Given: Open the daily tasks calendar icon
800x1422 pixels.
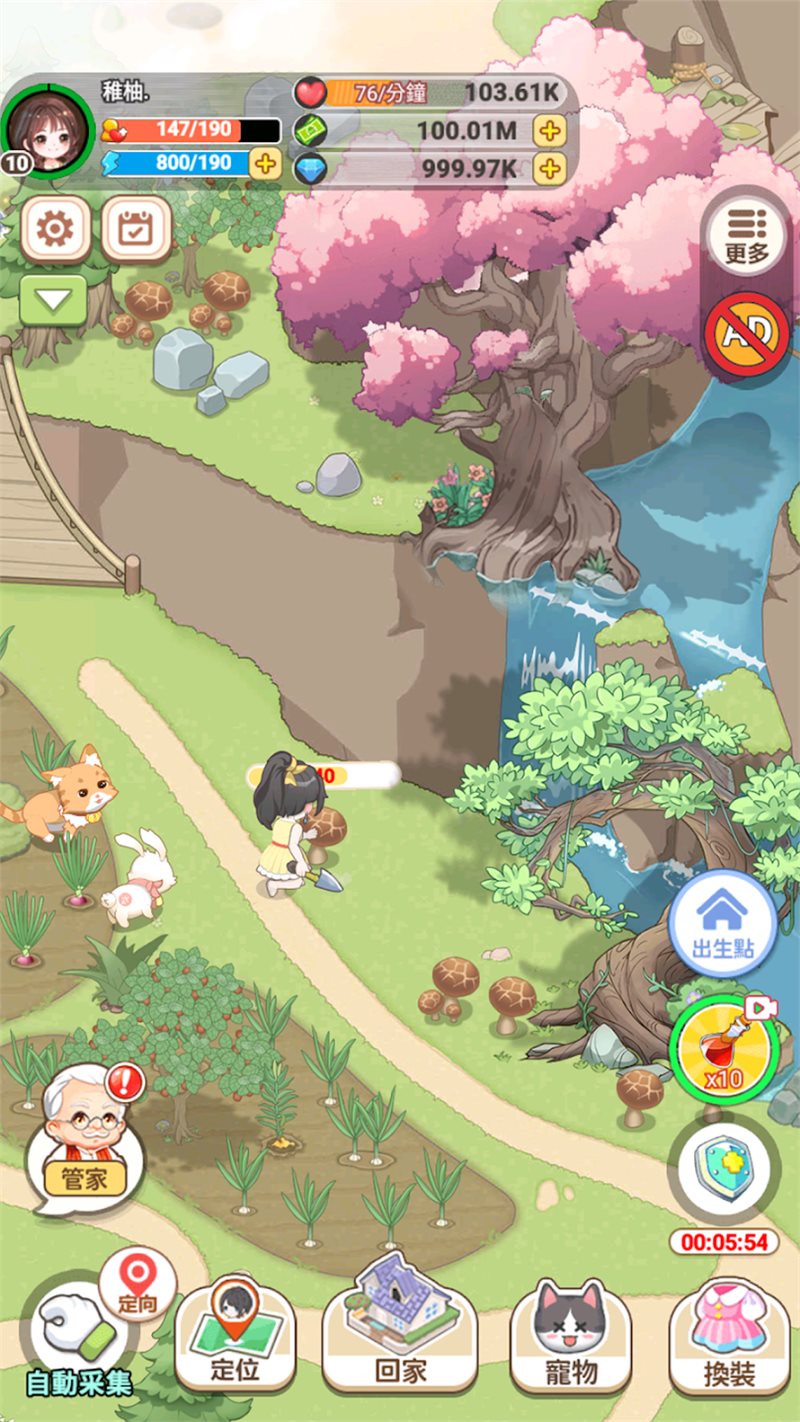Looking at the screenshot, I should click(x=135, y=231).
